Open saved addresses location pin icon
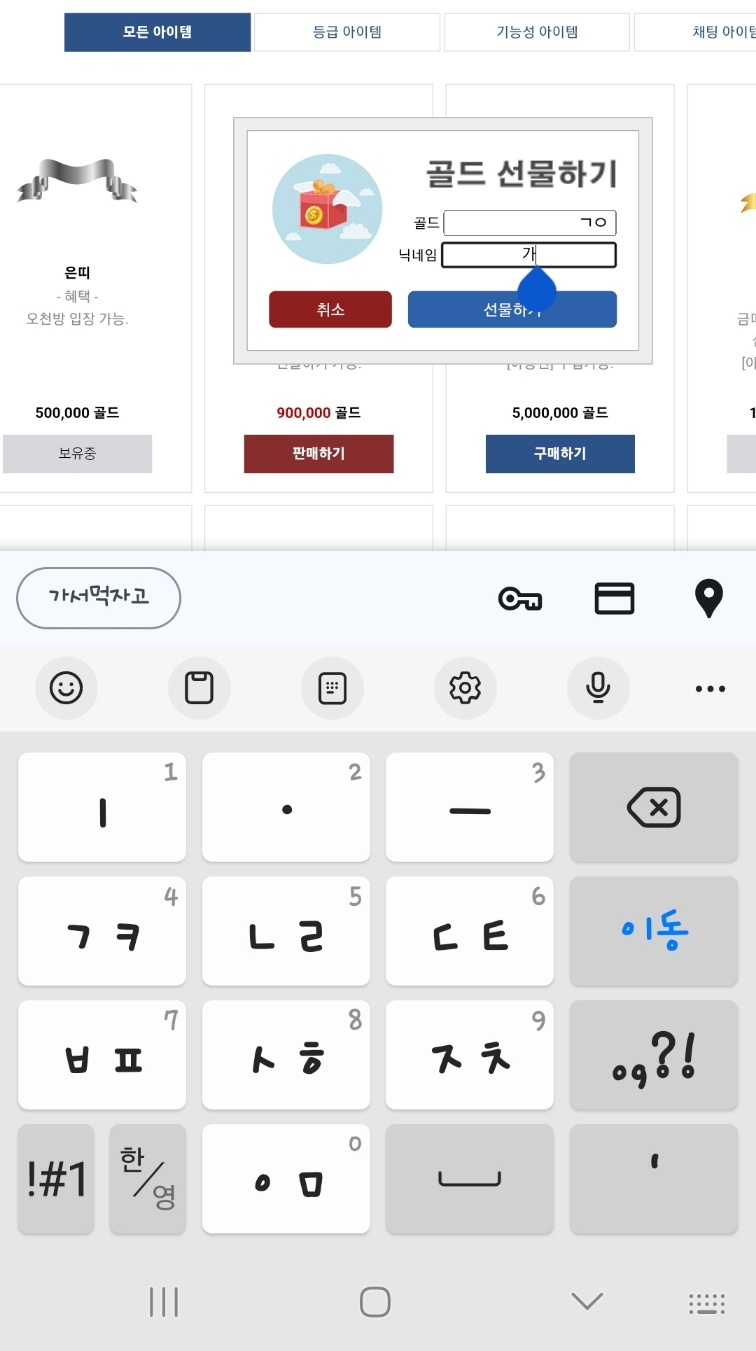The width and height of the screenshot is (756, 1351). click(x=708, y=598)
